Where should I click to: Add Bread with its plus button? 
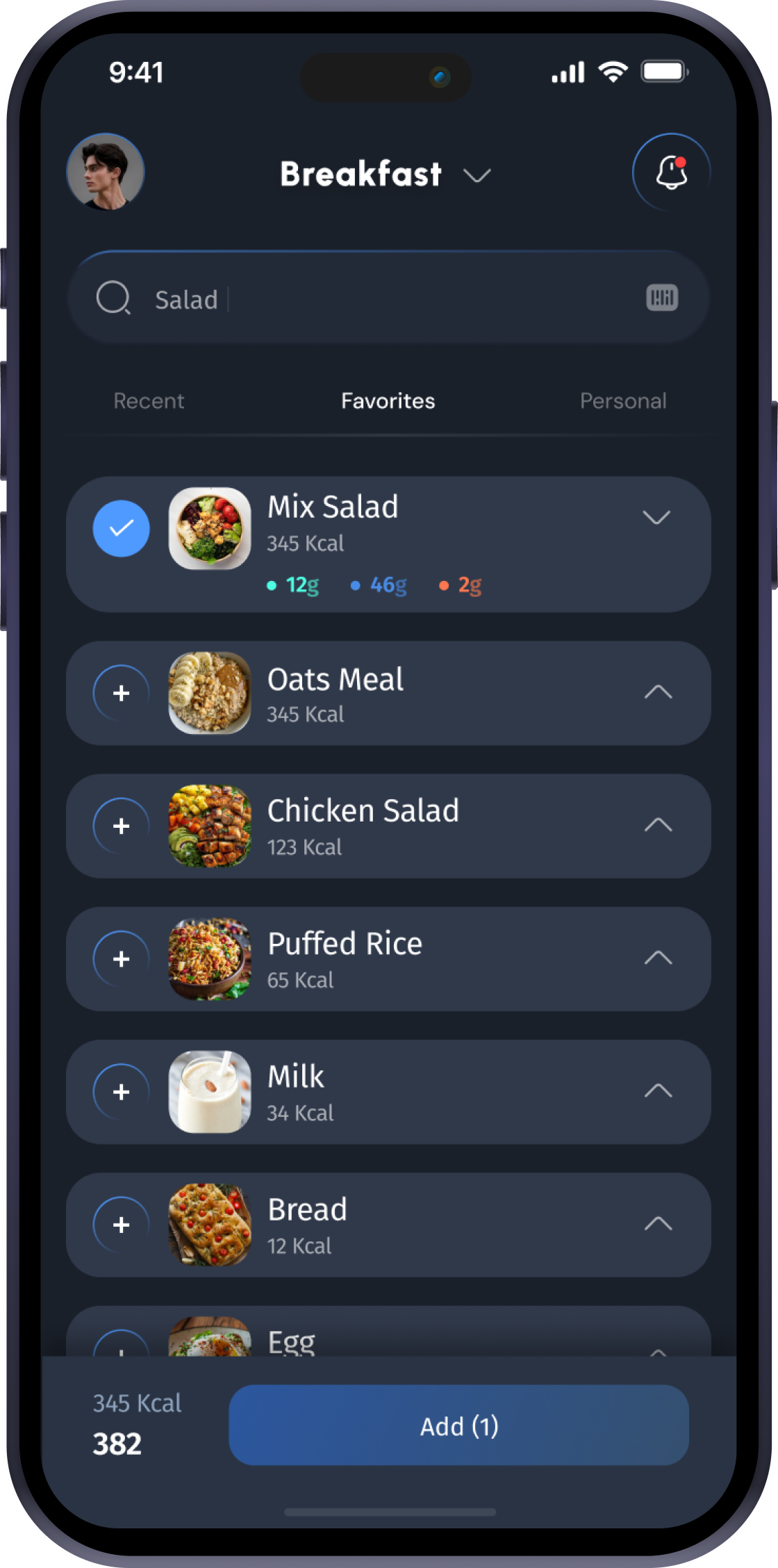(122, 1225)
